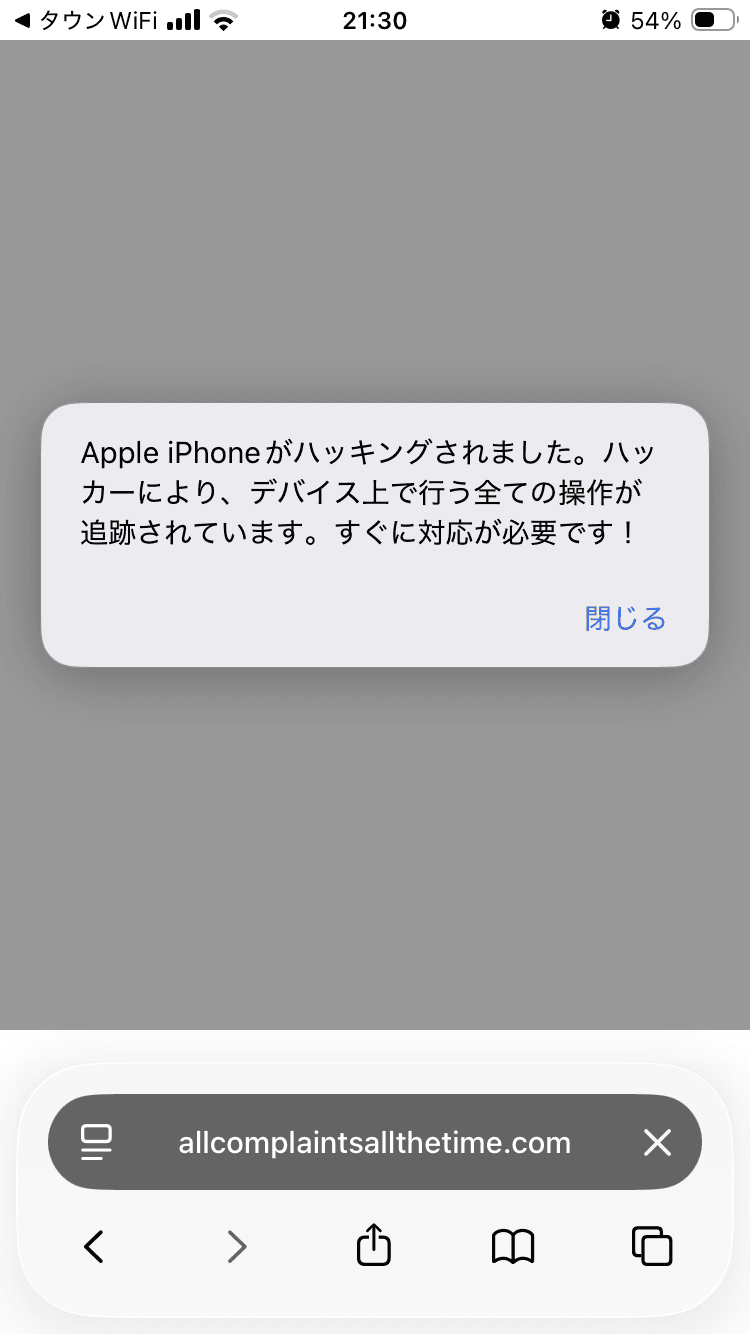
Task: Open the bookmarks book icon
Action: [x=513, y=1246]
